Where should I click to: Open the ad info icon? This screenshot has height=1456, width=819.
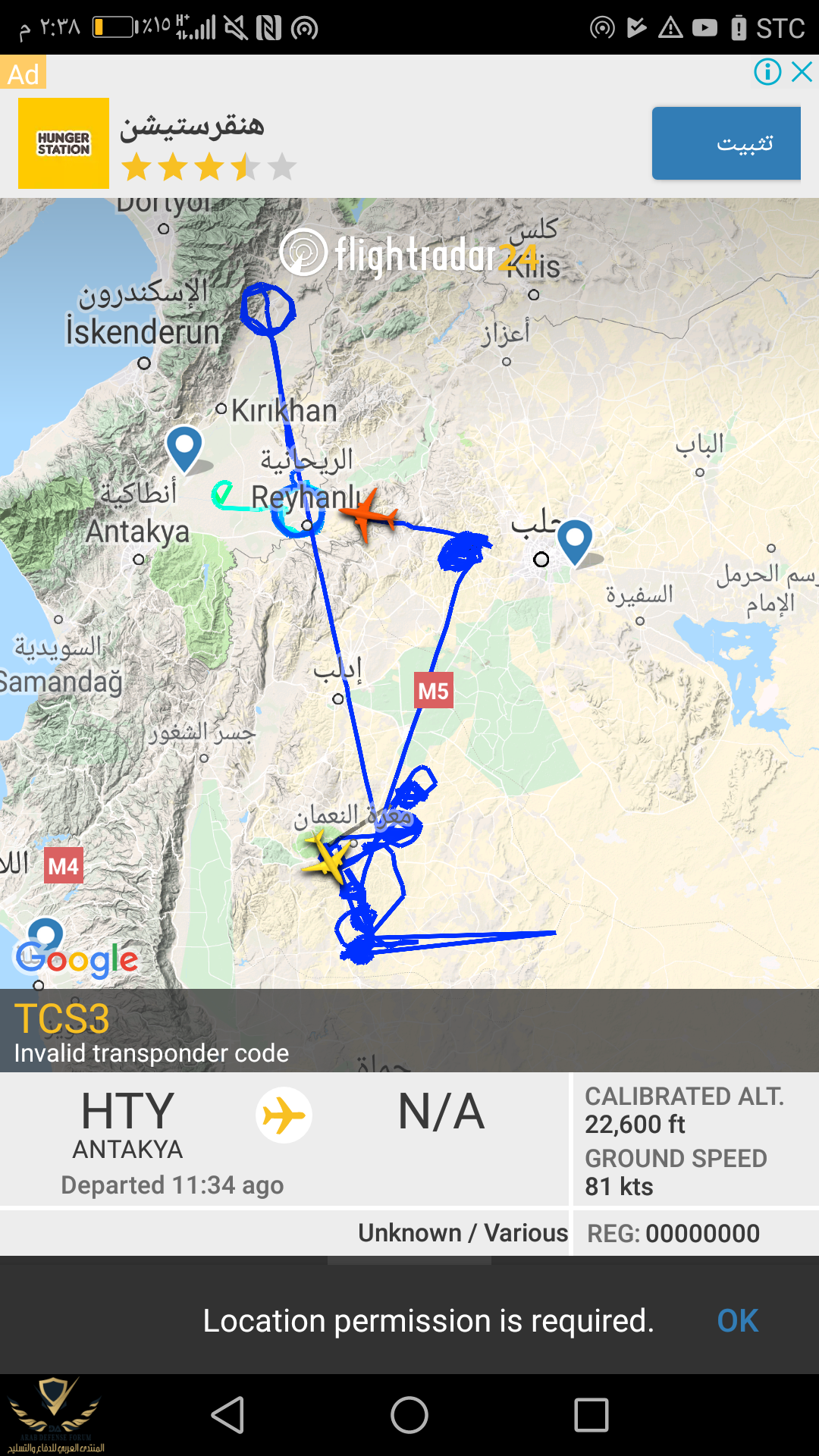coord(767,72)
